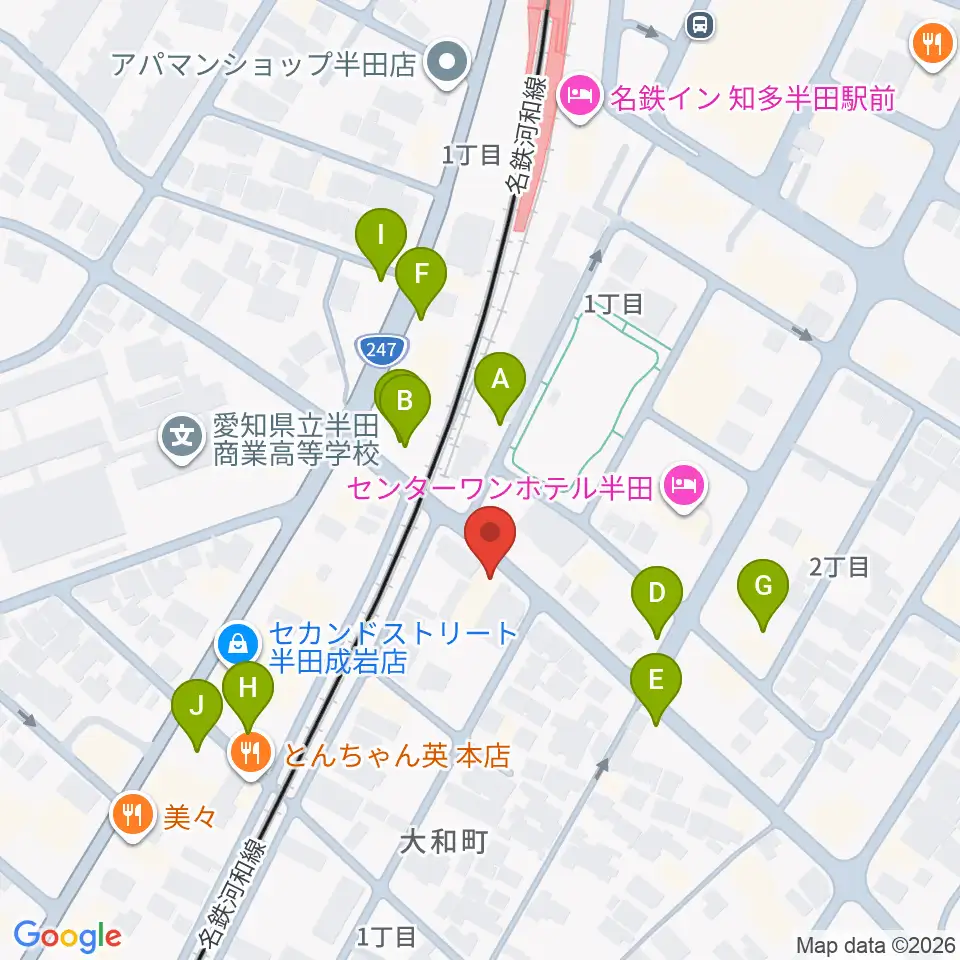Open the 名鉄イン 知多半田駅前 hotel pin

click(580, 98)
